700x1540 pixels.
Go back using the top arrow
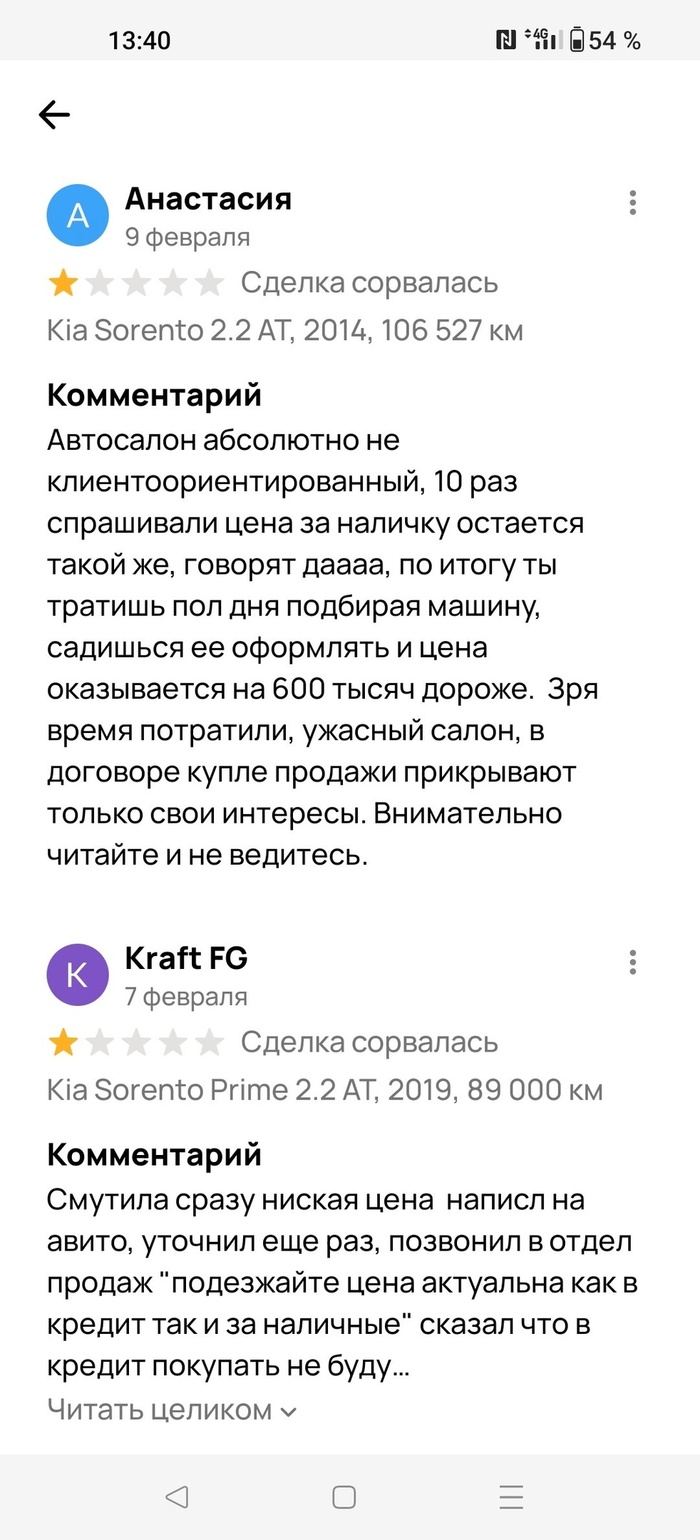pos(54,116)
